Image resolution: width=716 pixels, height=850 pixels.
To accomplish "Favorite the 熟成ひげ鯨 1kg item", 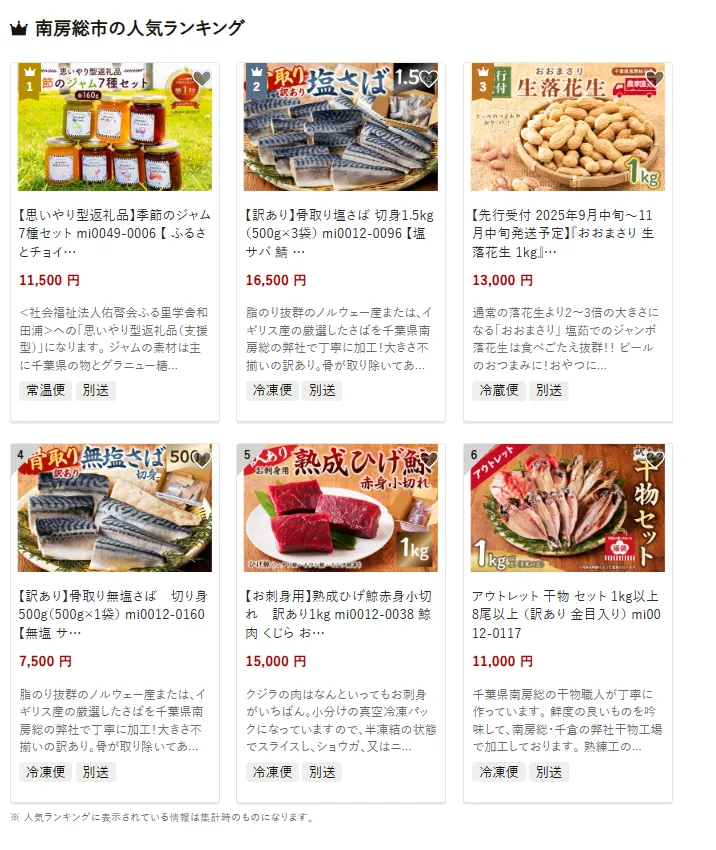I will point(428,460).
